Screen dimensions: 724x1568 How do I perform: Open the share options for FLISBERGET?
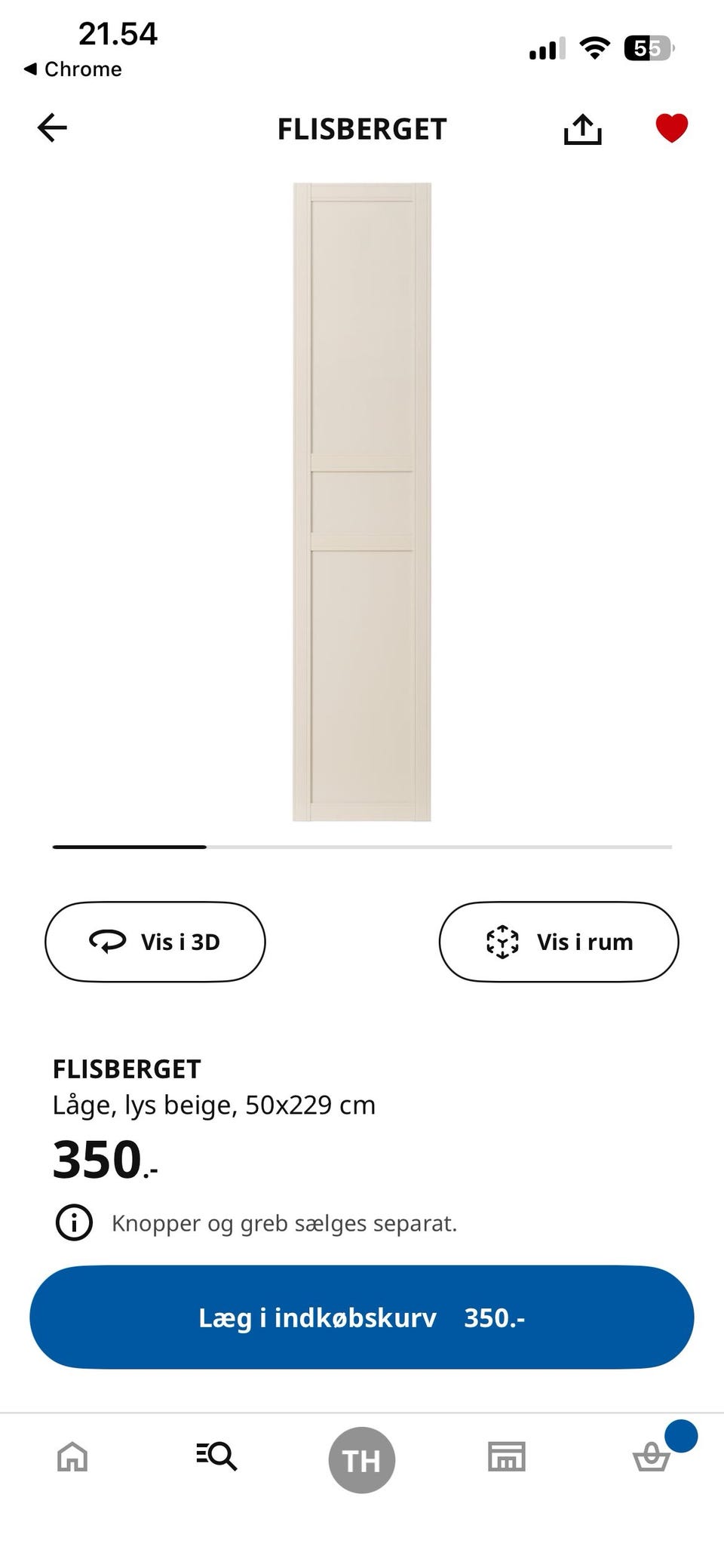[x=582, y=128]
